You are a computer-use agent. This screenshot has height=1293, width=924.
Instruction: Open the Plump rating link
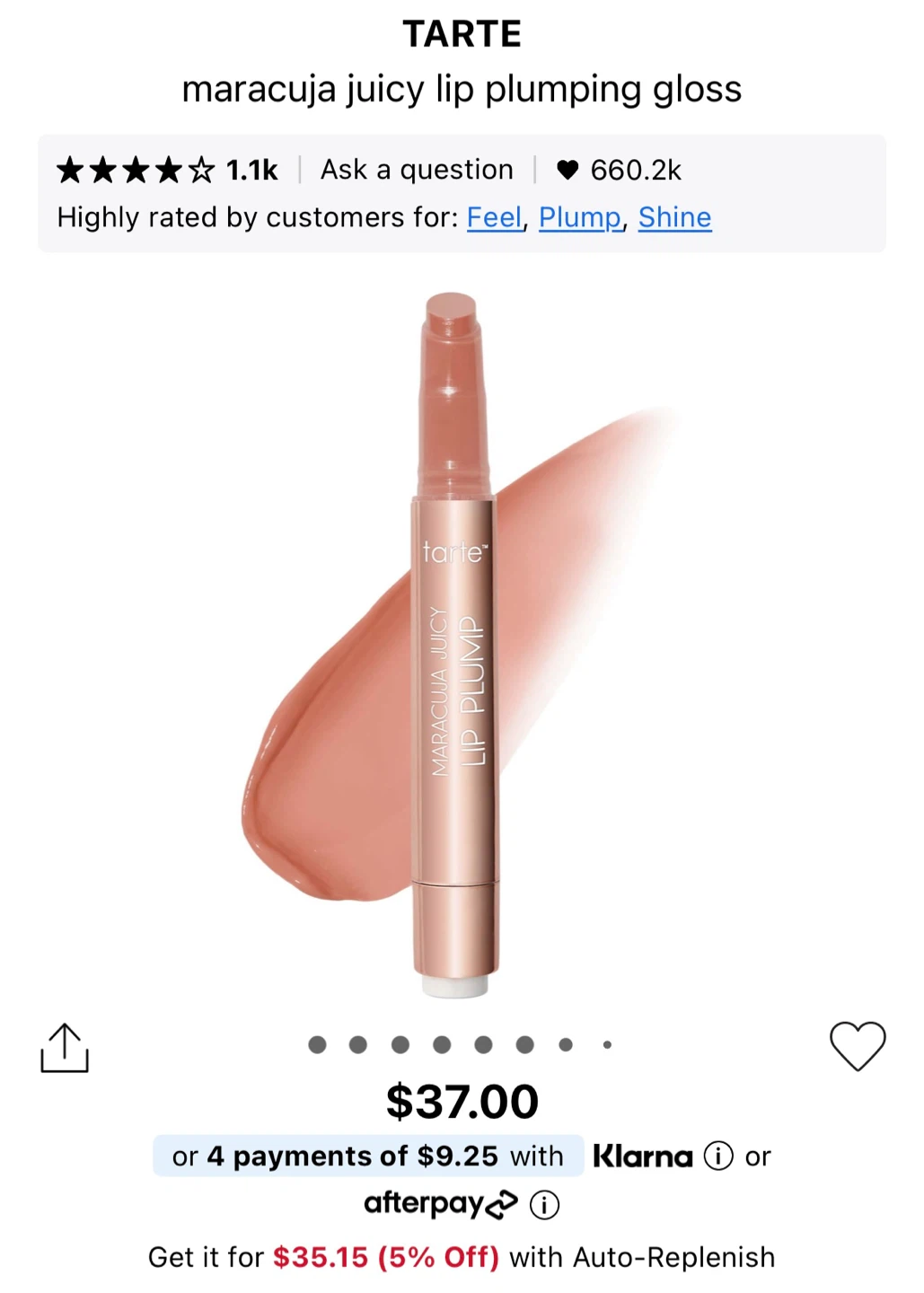580,218
